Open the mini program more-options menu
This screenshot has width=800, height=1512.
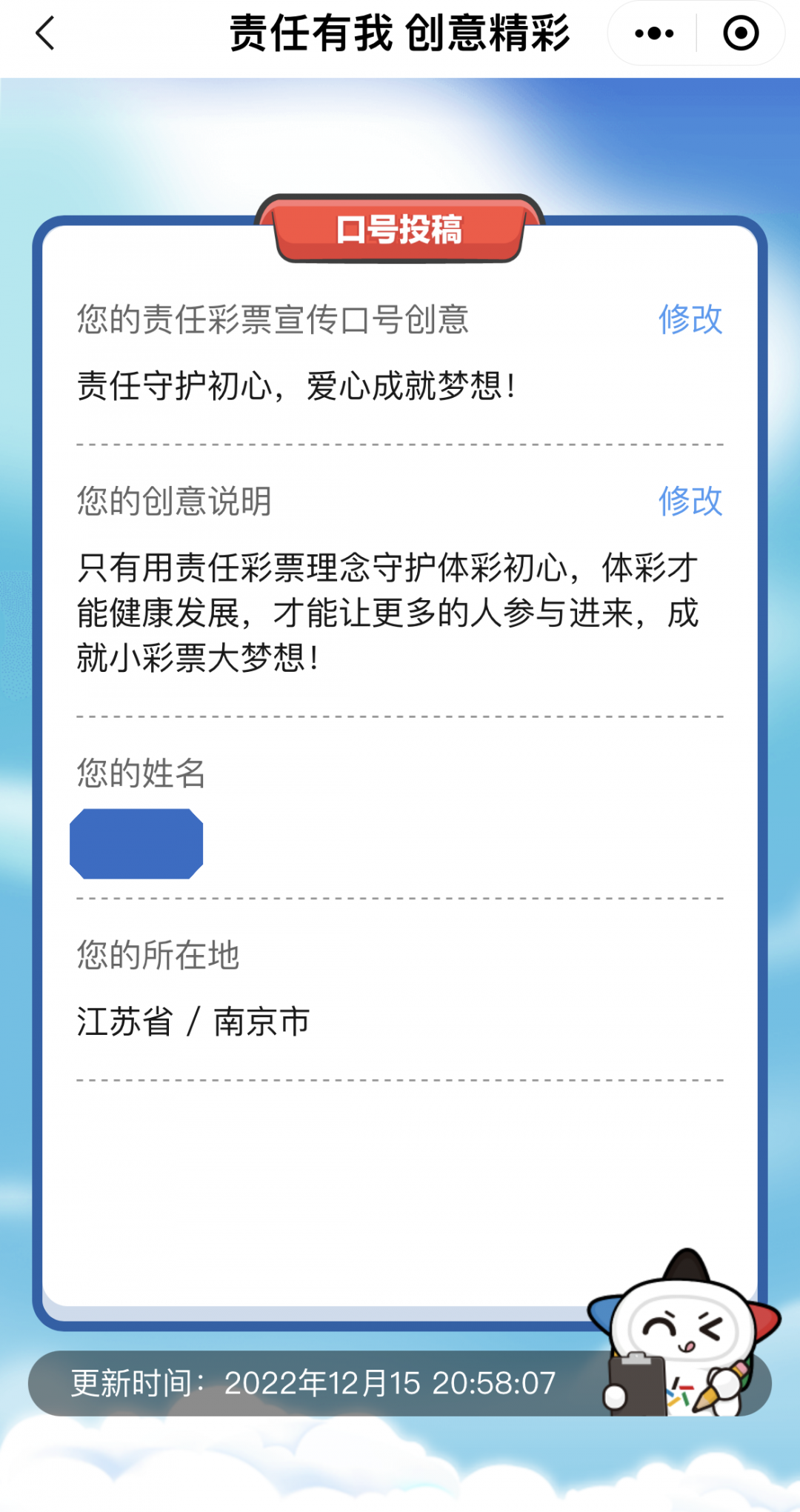pos(654,33)
